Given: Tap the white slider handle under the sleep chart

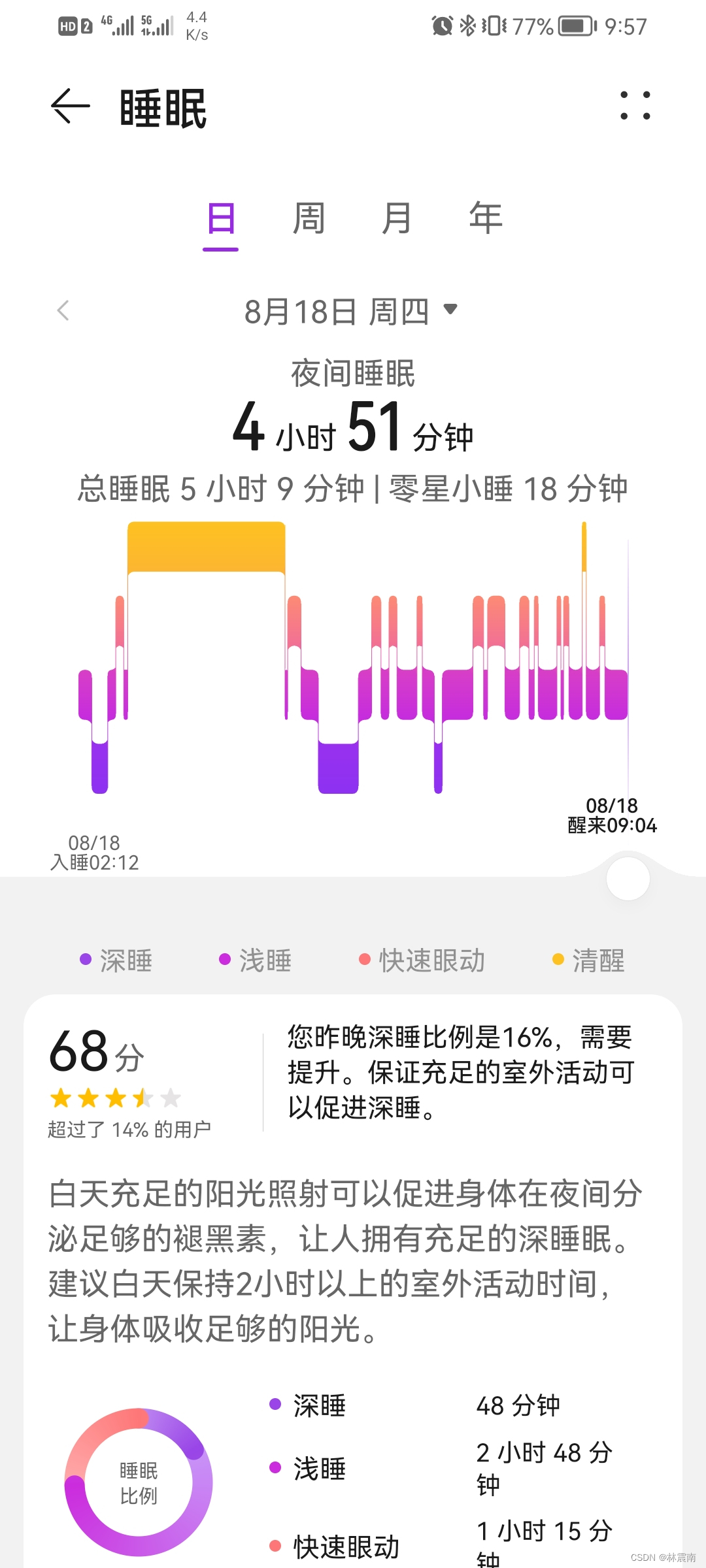Looking at the screenshot, I should (628, 879).
